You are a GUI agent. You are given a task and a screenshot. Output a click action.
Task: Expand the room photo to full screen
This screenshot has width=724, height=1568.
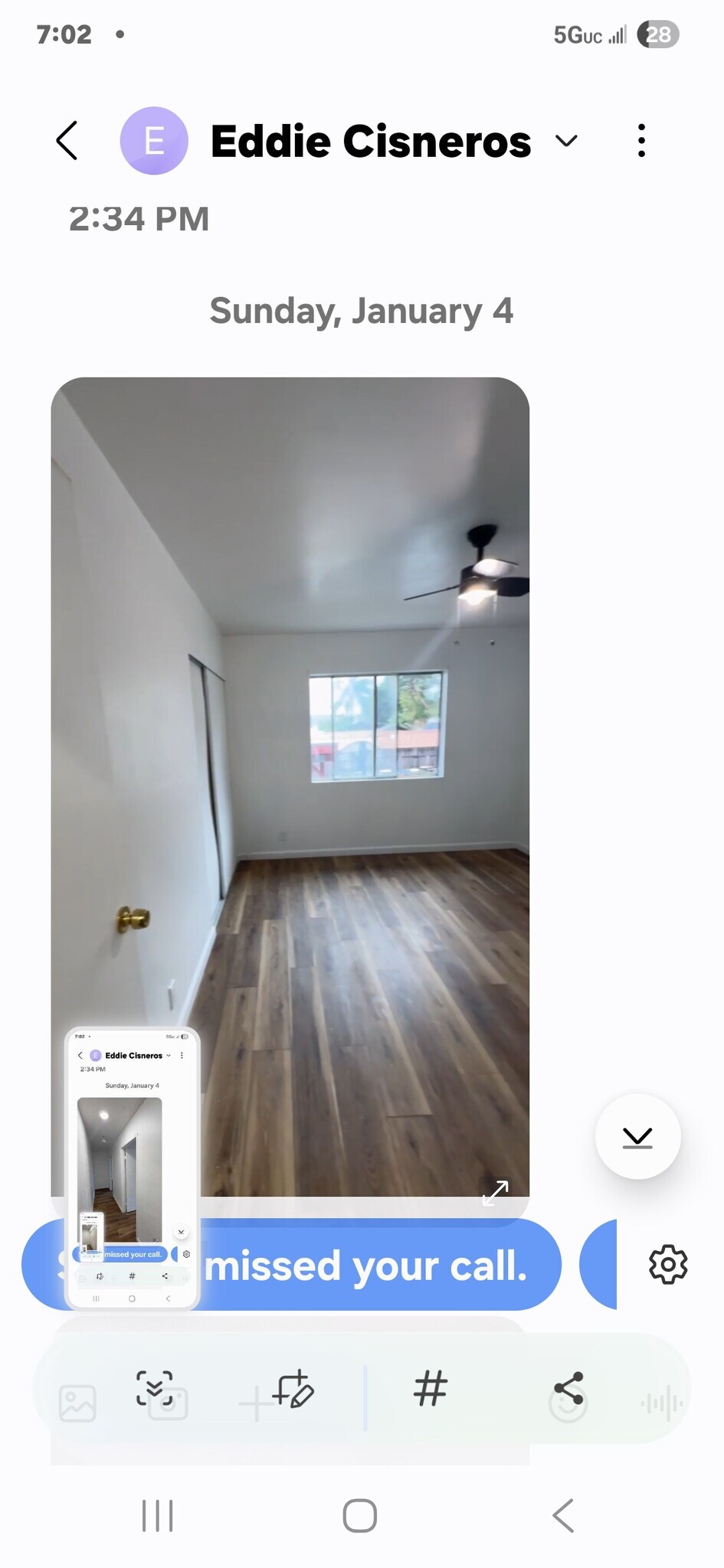pos(496,1192)
